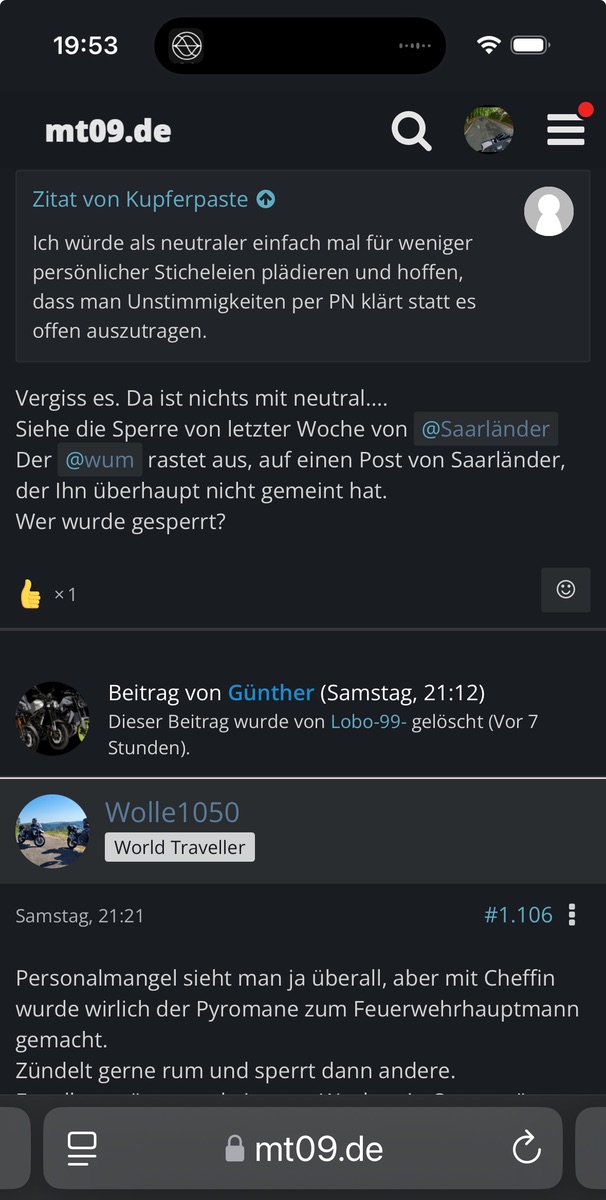Open your user profile avatar menu
The image size is (606, 1200).
489,131
